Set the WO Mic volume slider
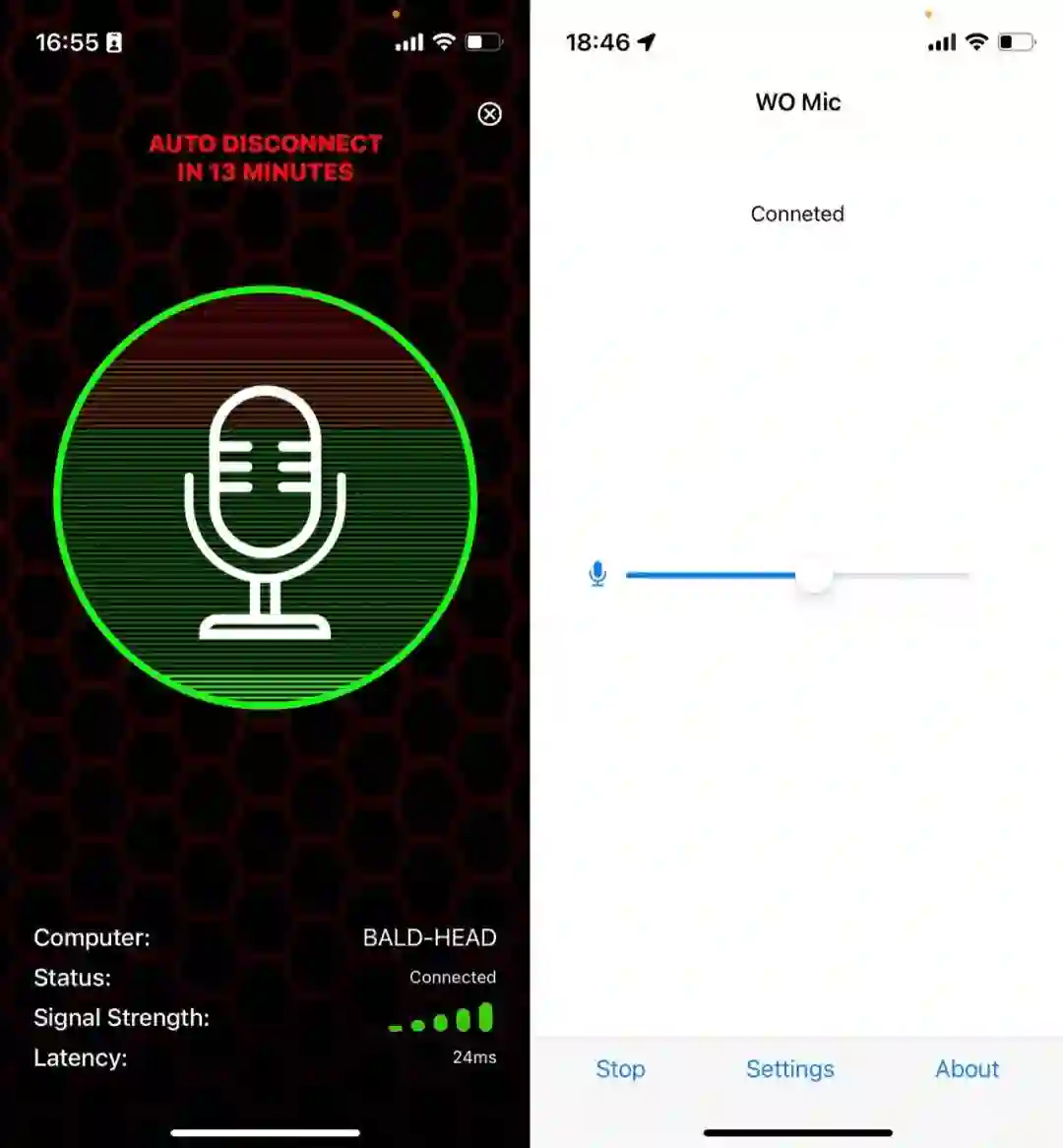This screenshot has width=1063, height=1148. click(x=814, y=575)
